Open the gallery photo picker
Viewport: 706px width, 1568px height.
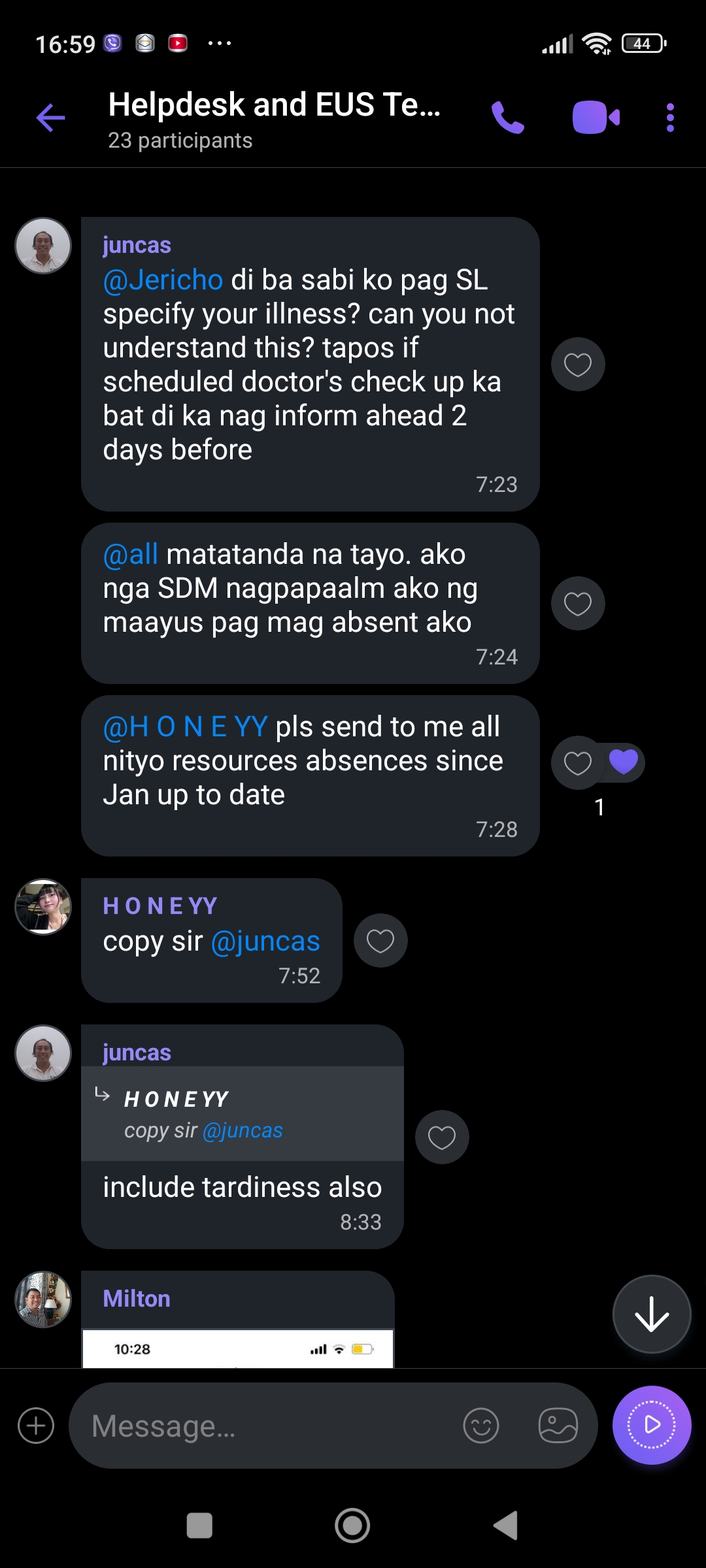558,1426
